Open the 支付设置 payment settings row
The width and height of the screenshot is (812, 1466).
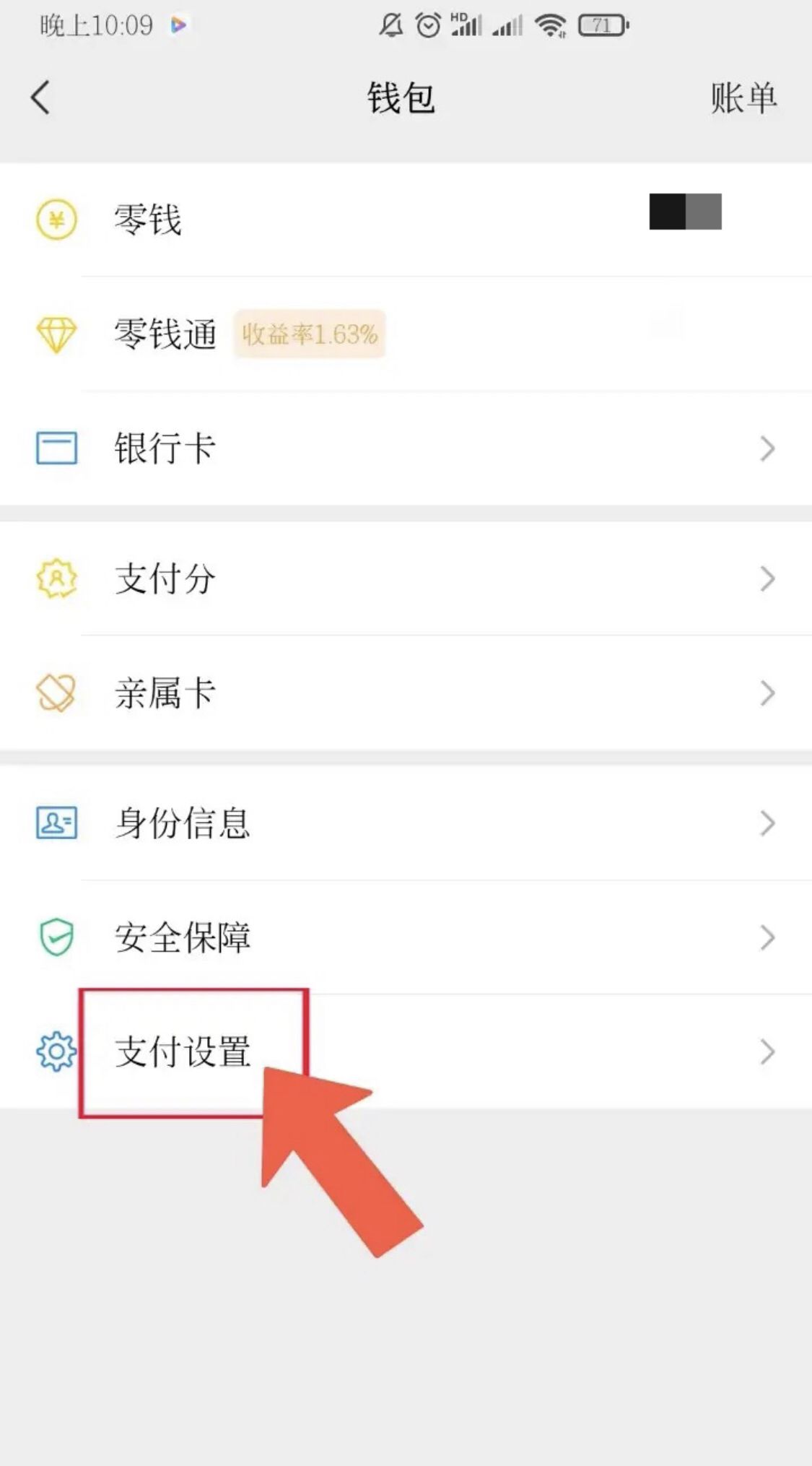(184, 1053)
